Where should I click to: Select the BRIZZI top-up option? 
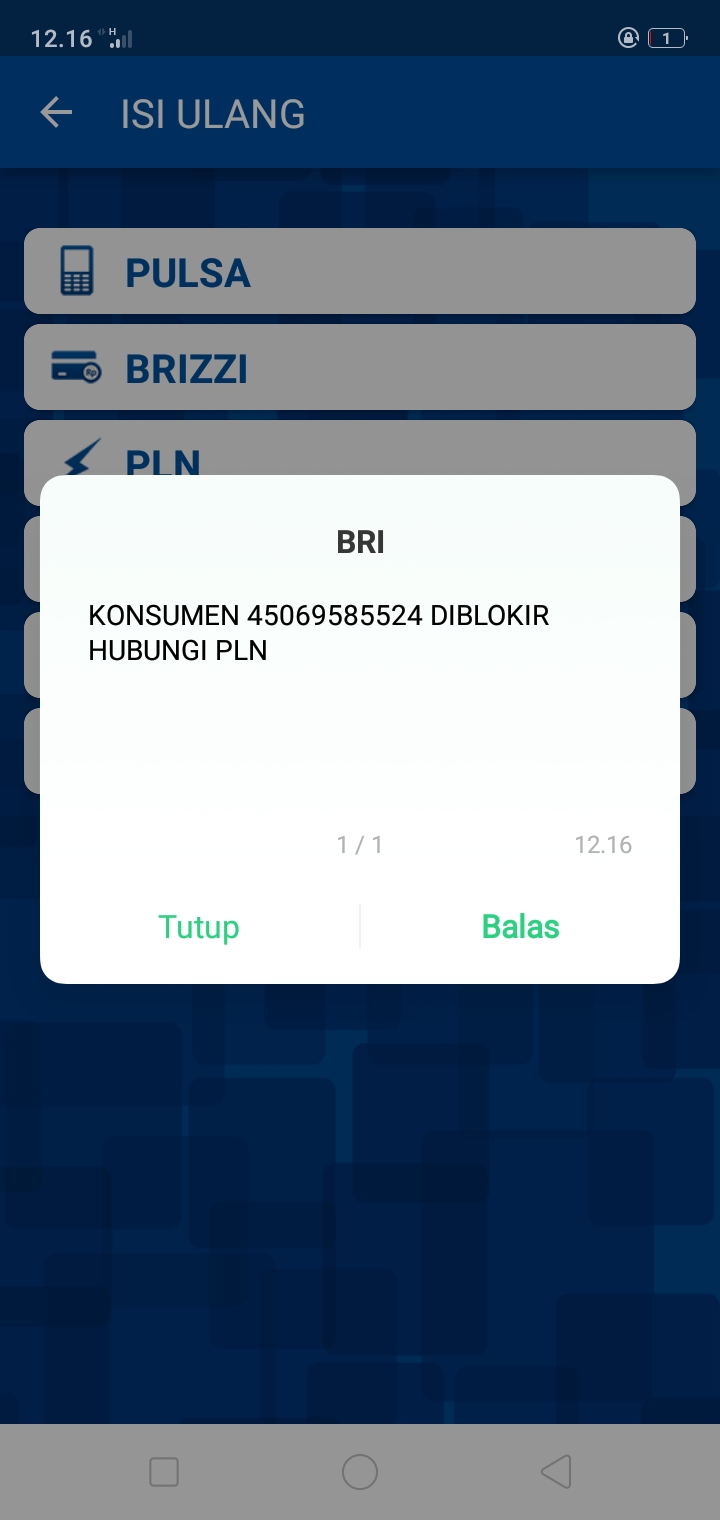tap(360, 368)
